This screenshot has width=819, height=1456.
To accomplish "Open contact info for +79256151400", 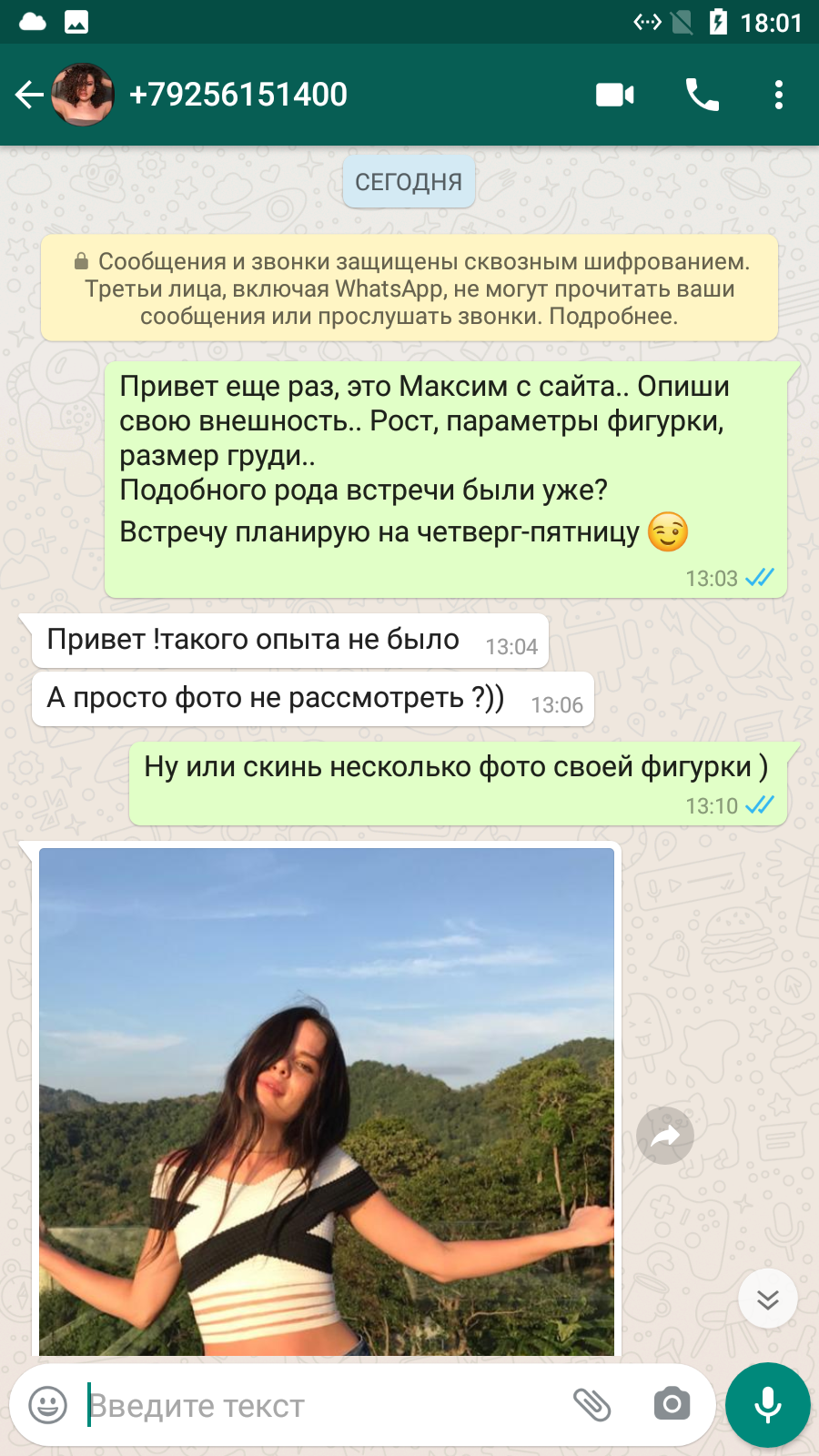I will pos(238,95).
